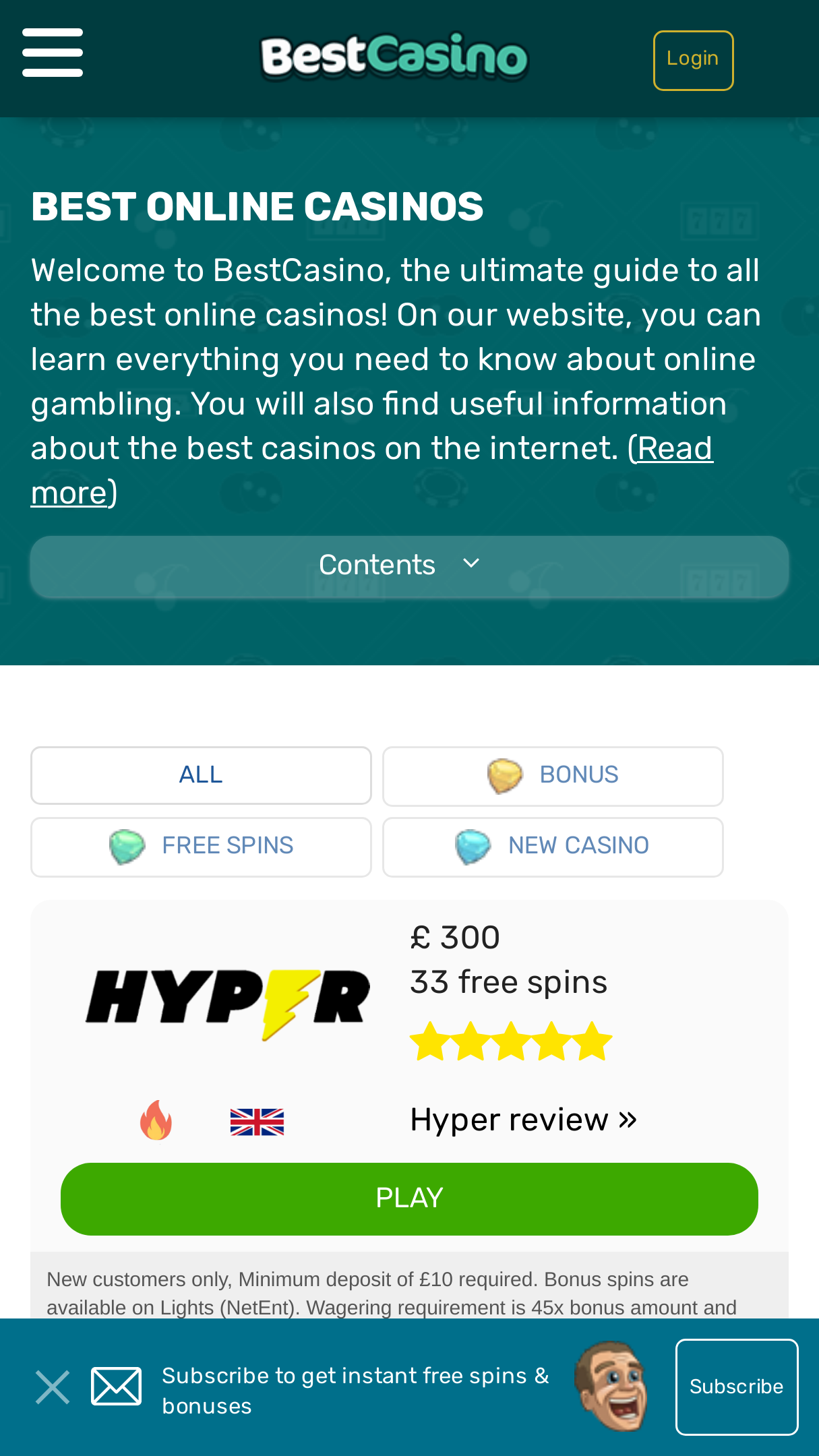The image size is (819, 1456).
Task: Show NEW CASINO listings
Action: (x=553, y=847)
